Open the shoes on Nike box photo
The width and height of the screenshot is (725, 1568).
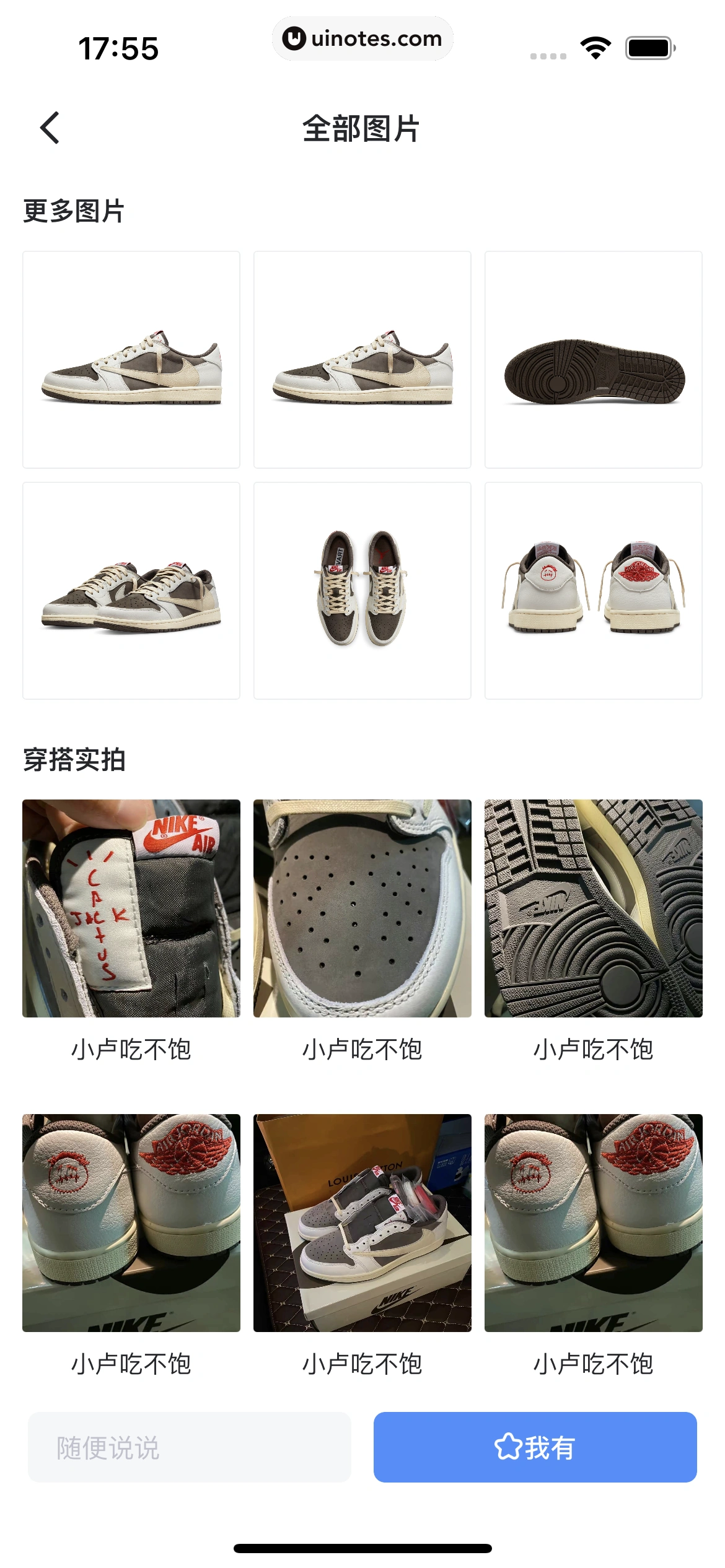362,1222
